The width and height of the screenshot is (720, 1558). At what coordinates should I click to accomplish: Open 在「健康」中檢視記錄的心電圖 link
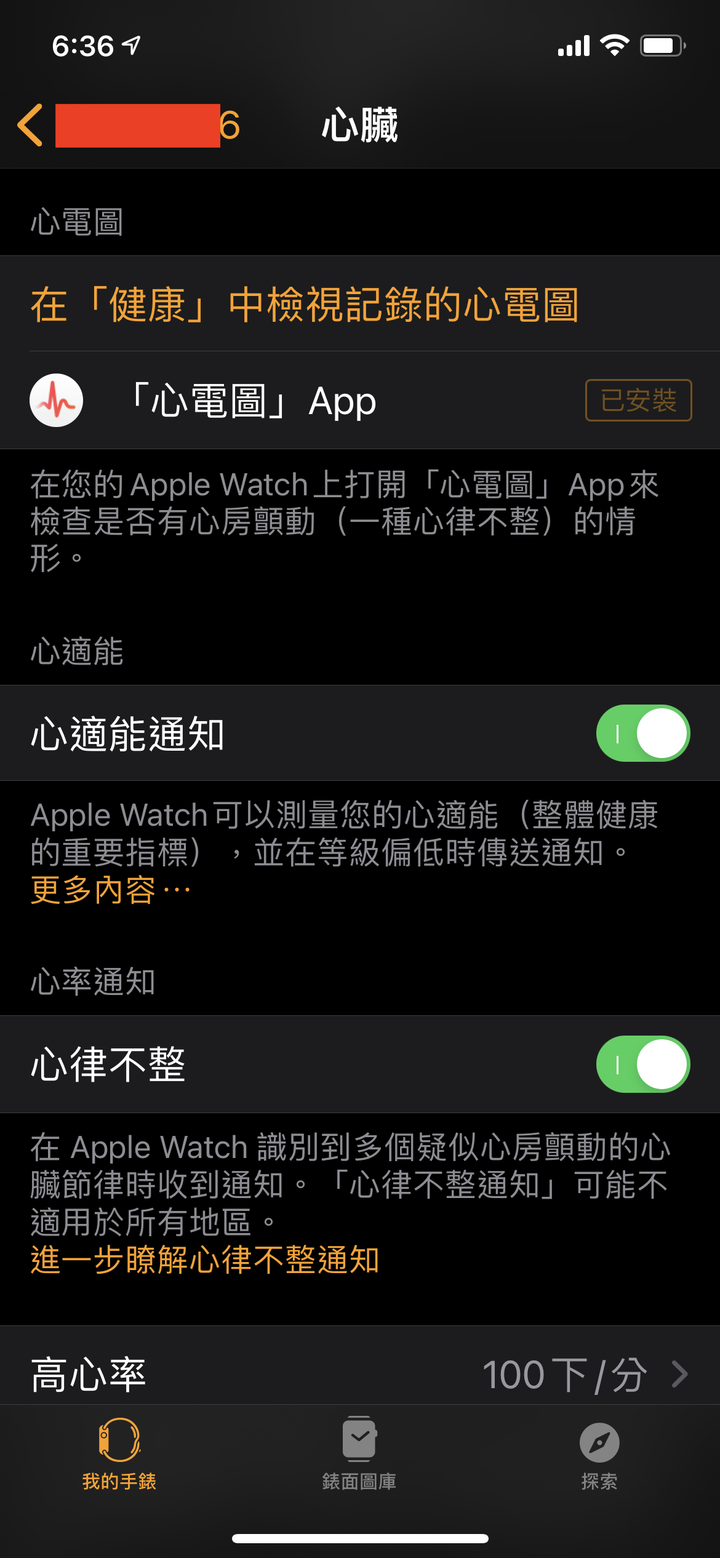pyautogui.click(x=305, y=305)
